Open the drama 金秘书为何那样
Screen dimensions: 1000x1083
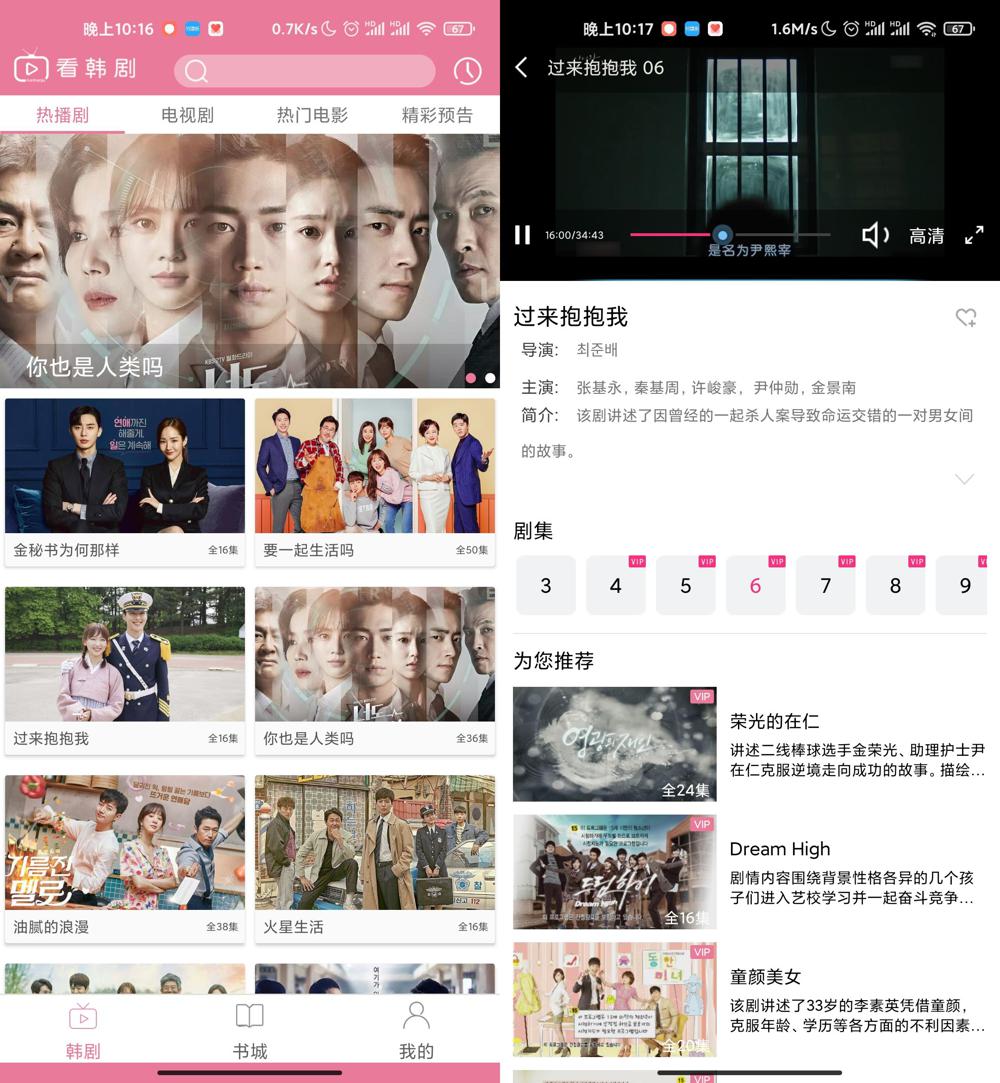click(x=125, y=480)
